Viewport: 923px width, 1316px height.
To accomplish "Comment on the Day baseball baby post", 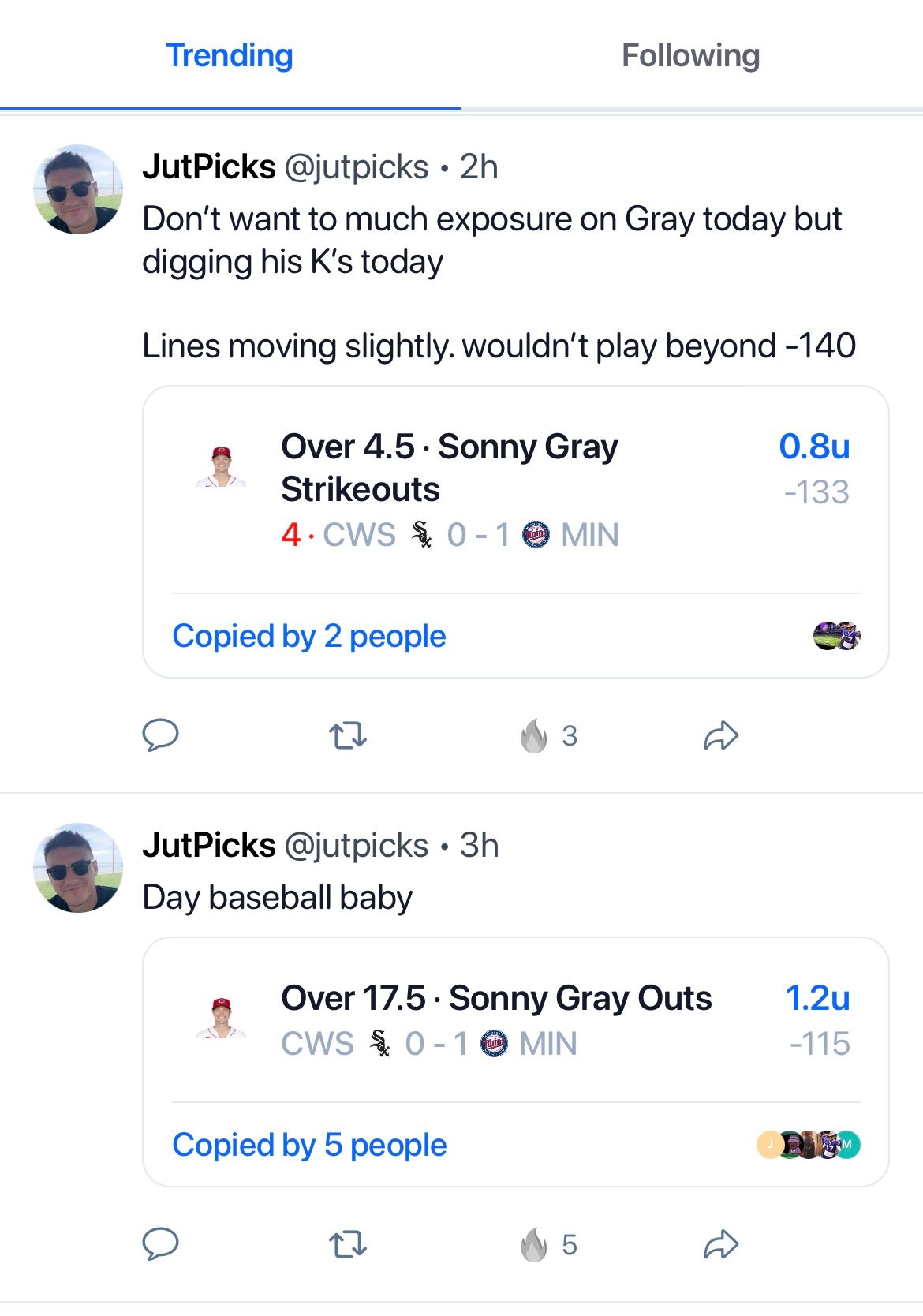I will pos(160,1244).
